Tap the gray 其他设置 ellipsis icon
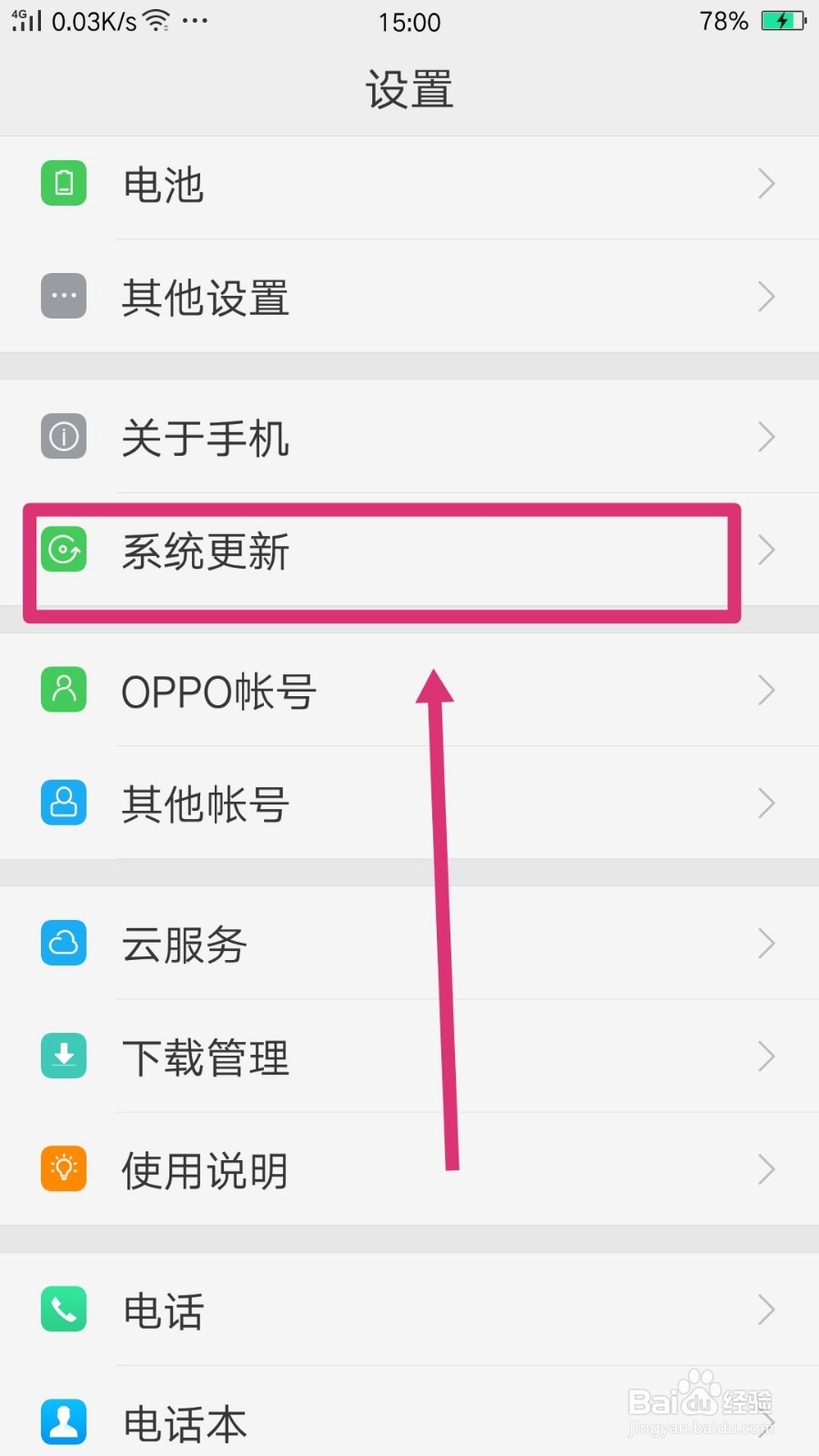Image resolution: width=819 pixels, height=1456 pixels. pyautogui.click(x=63, y=296)
